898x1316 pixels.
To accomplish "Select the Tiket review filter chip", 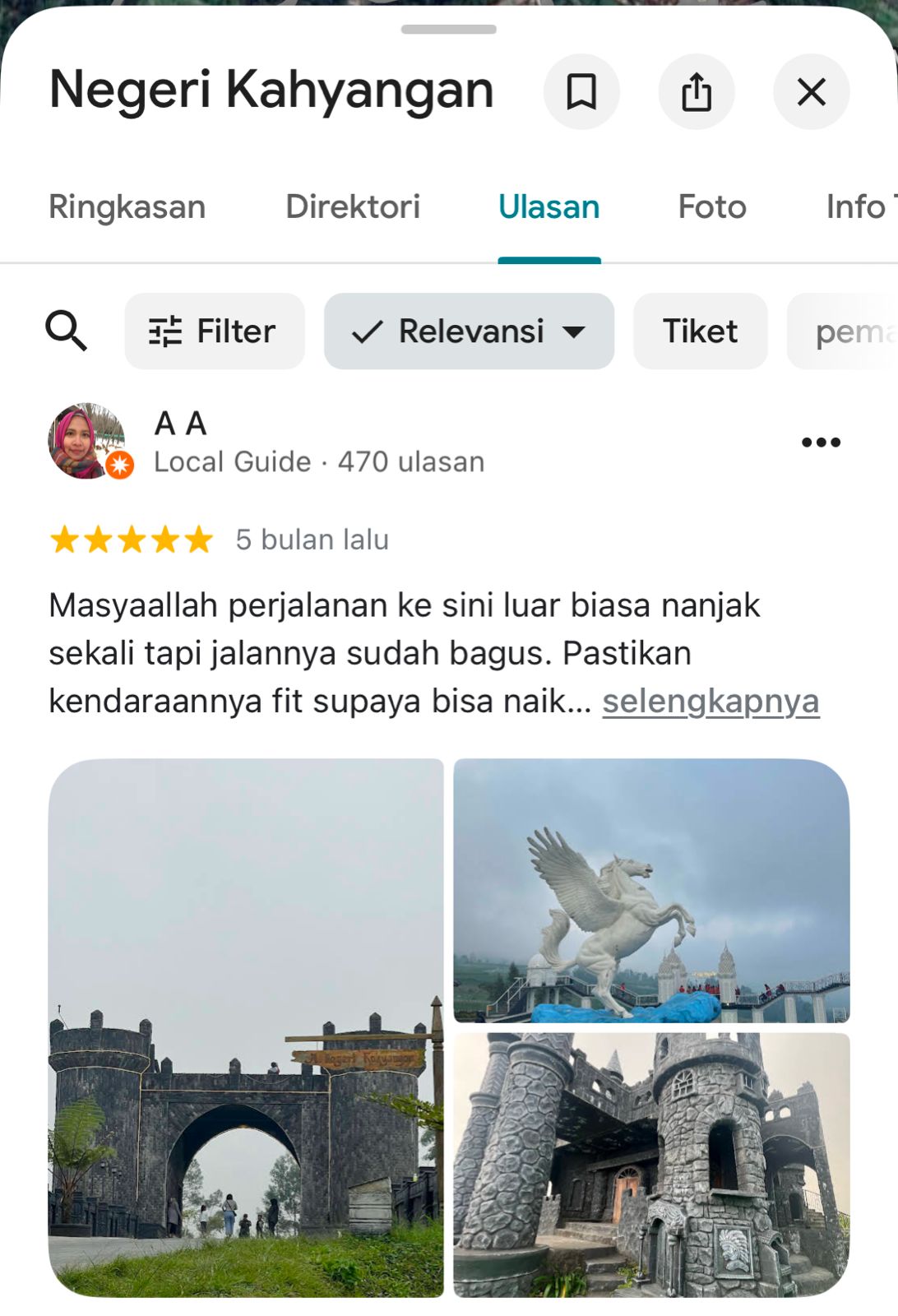I will tap(700, 331).
